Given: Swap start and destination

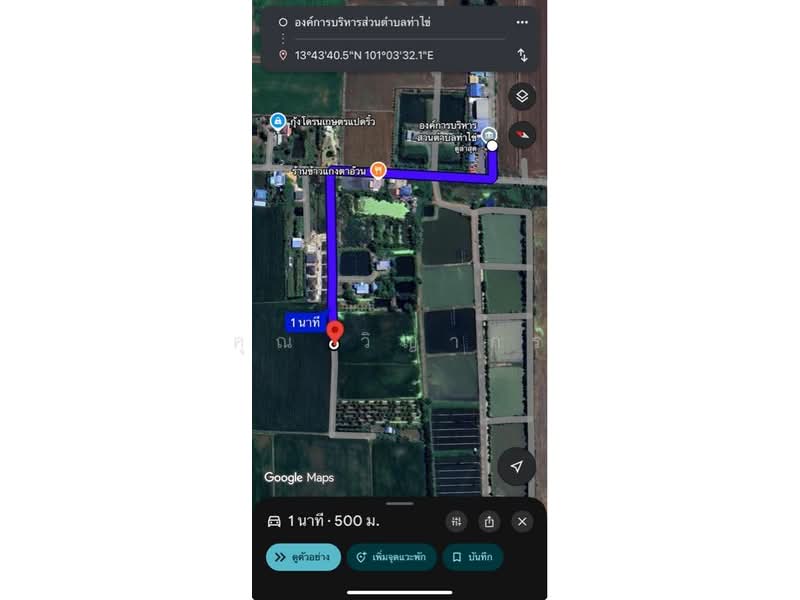Looking at the screenshot, I should click(522, 55).
